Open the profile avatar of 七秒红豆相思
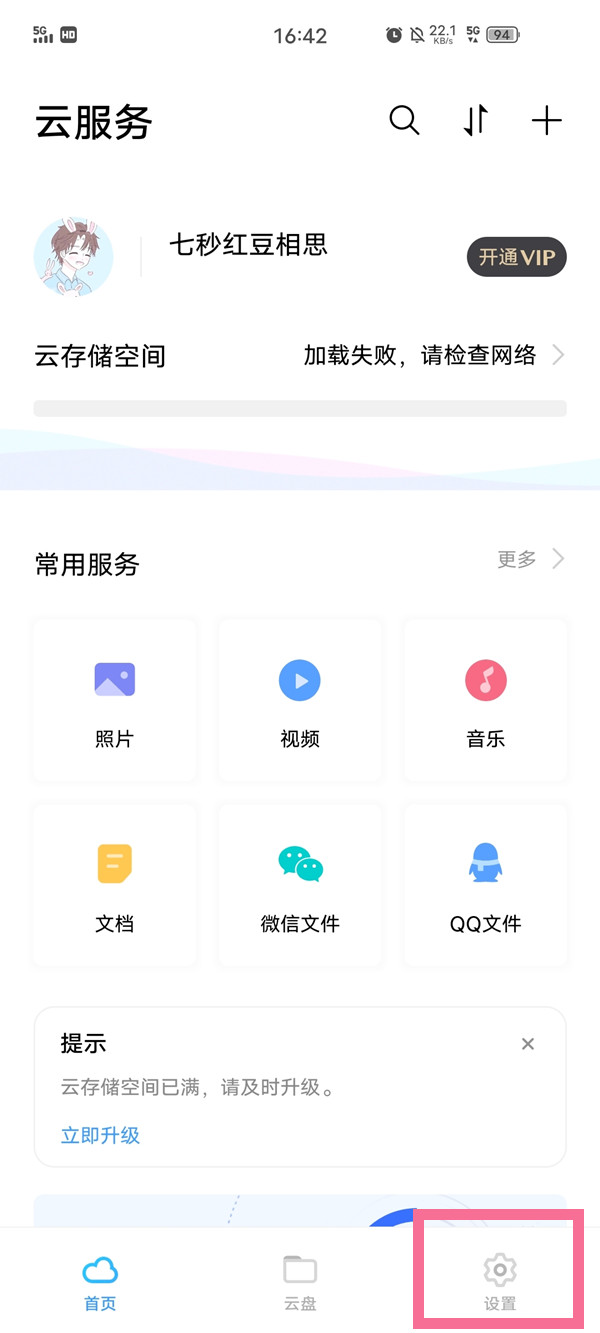Screen dimensions: 600x1333 [73, 257]
